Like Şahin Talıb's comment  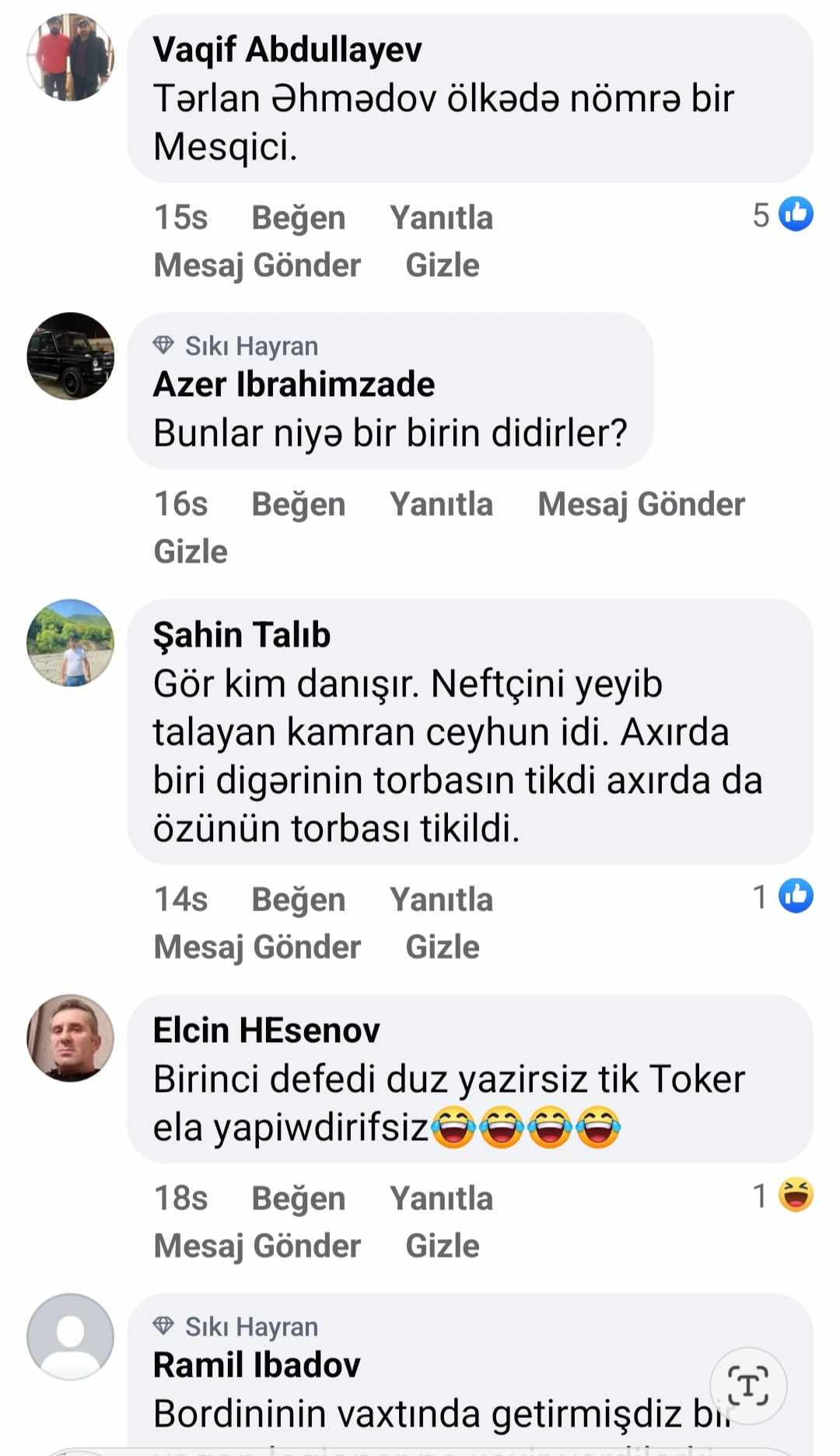(x=298, y=900)
